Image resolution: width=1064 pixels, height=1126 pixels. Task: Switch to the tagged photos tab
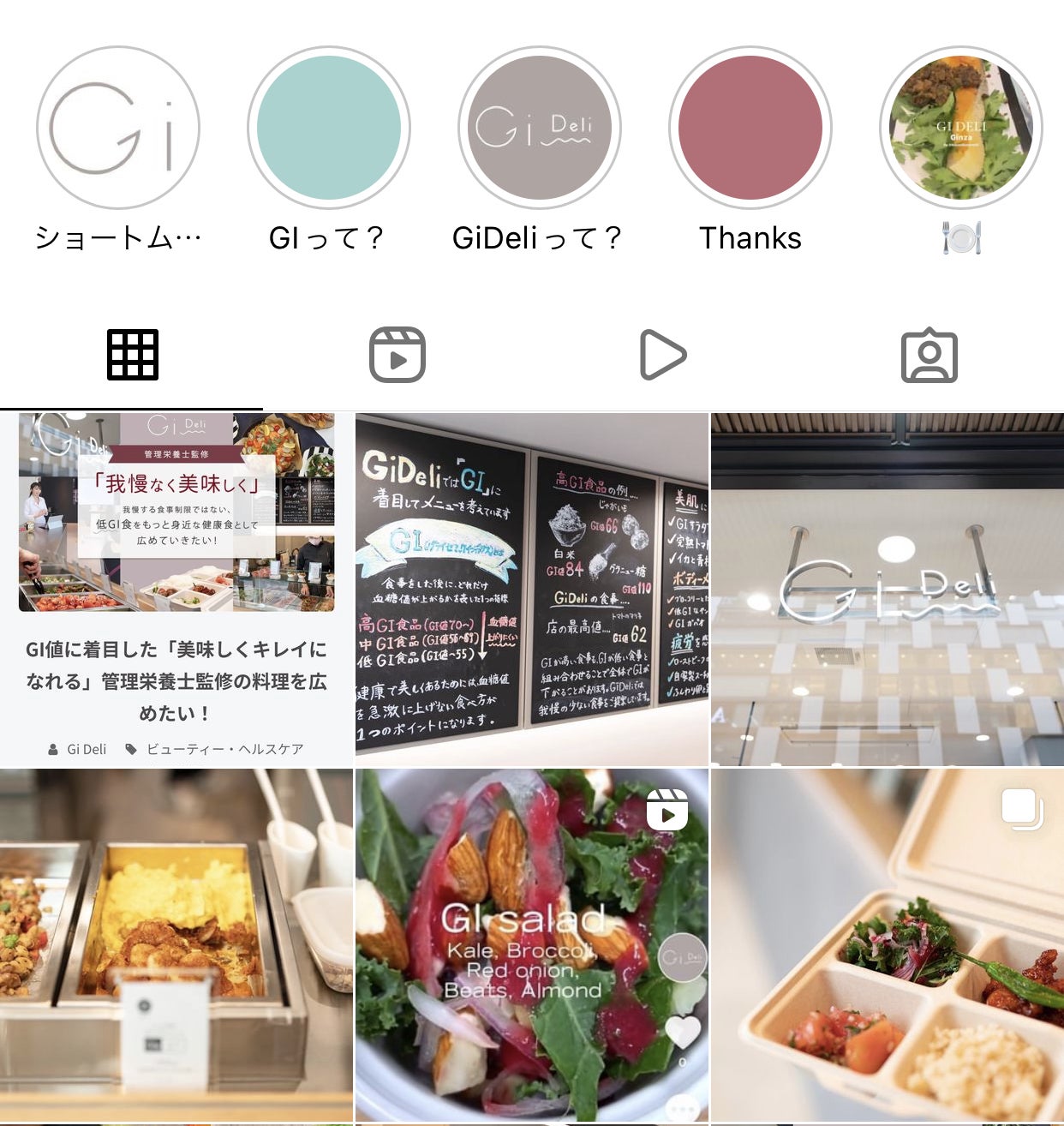pyautogui.click(x=930, y=355)
